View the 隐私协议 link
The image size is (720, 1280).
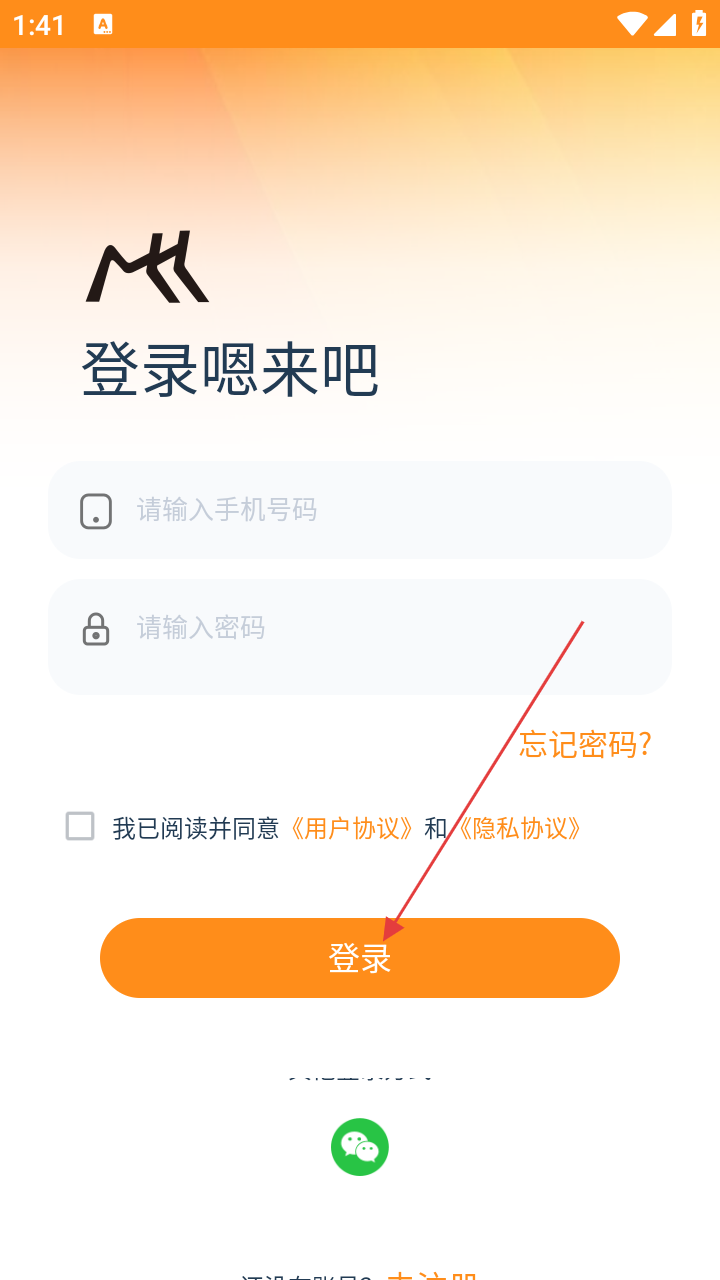519,829
